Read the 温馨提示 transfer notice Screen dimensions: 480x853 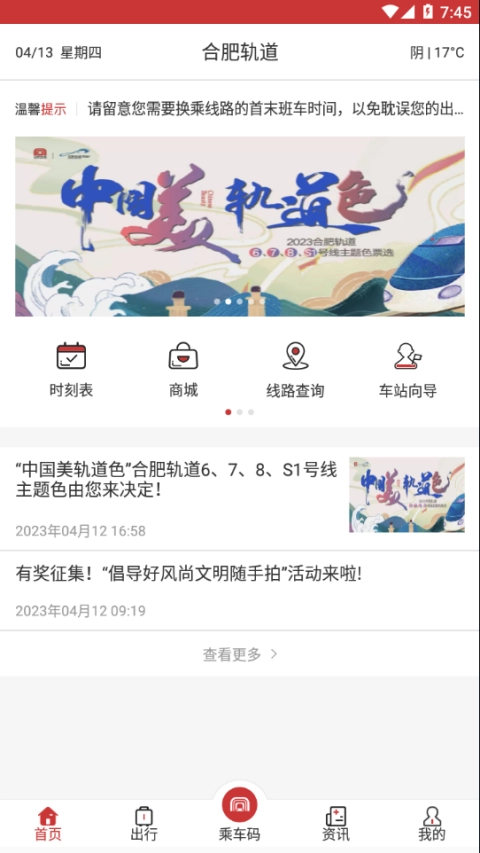tap(240, 109)
